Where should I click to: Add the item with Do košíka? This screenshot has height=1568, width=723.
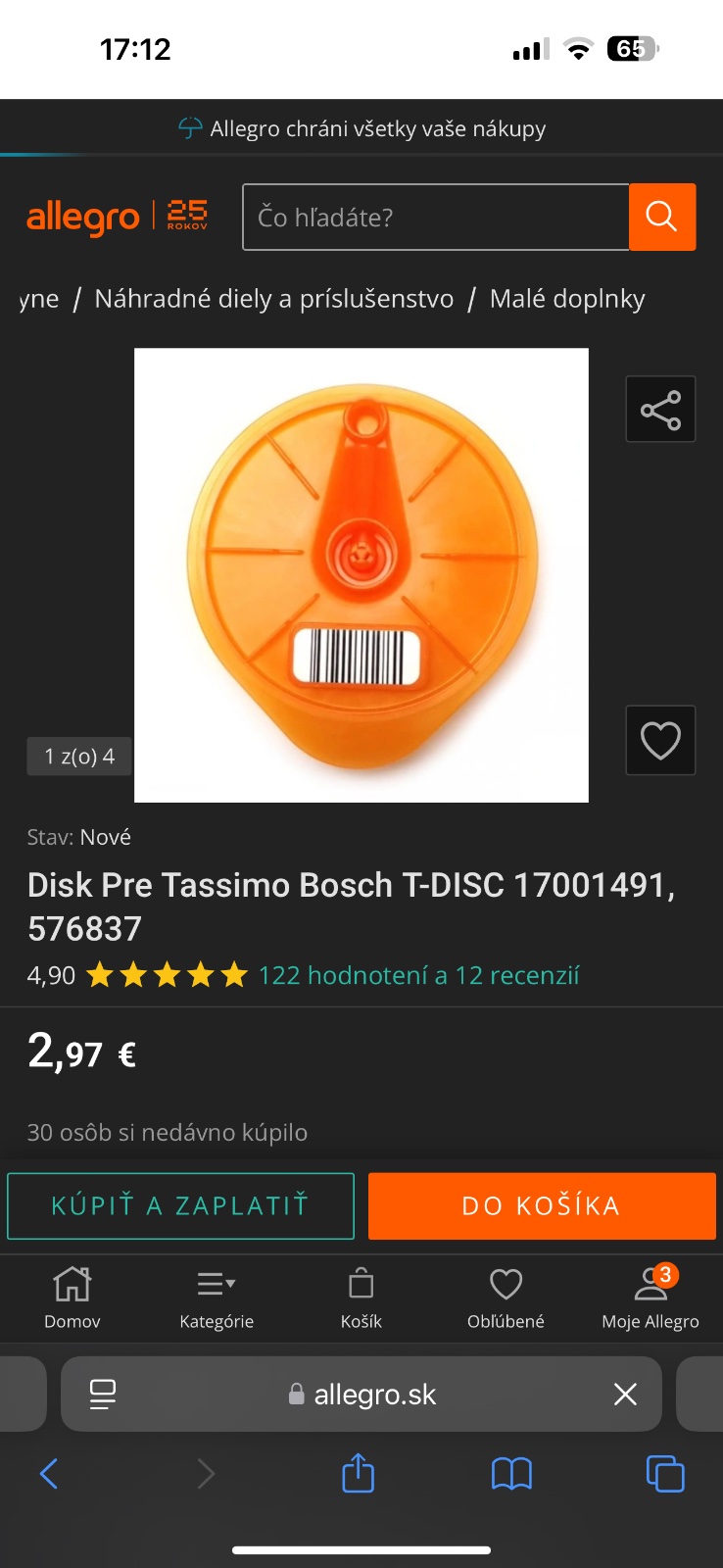point(542,1205)
